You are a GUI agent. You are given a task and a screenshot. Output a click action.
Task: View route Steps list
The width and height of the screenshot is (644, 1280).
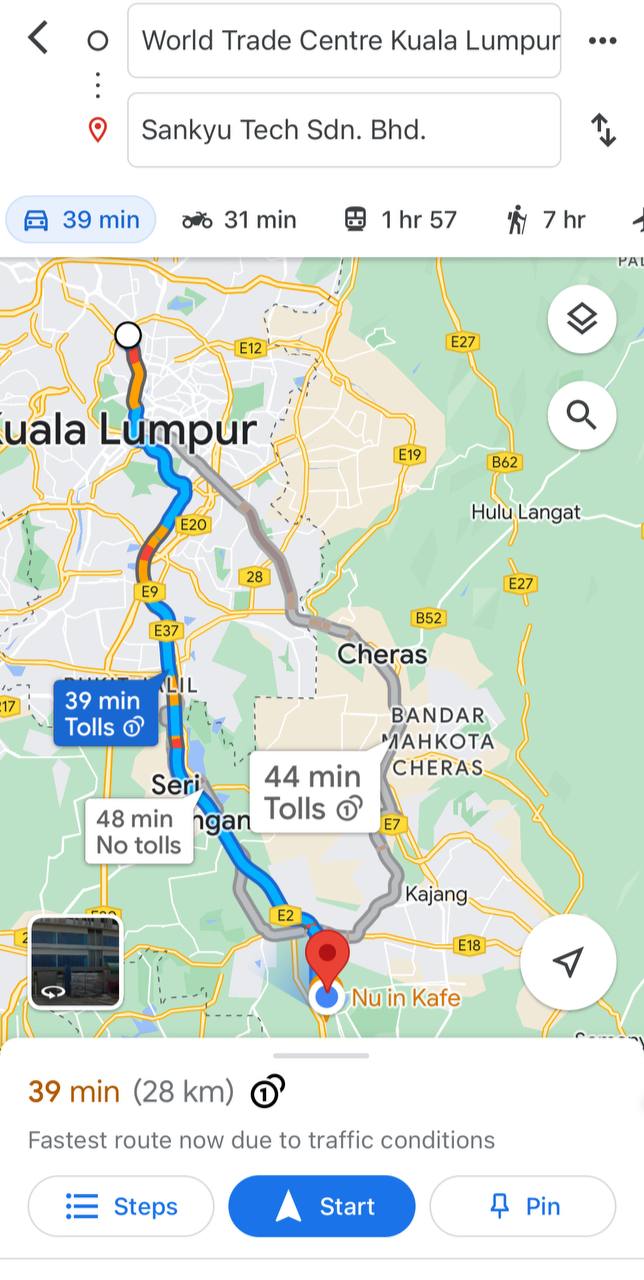click(x=121, y=1207)
